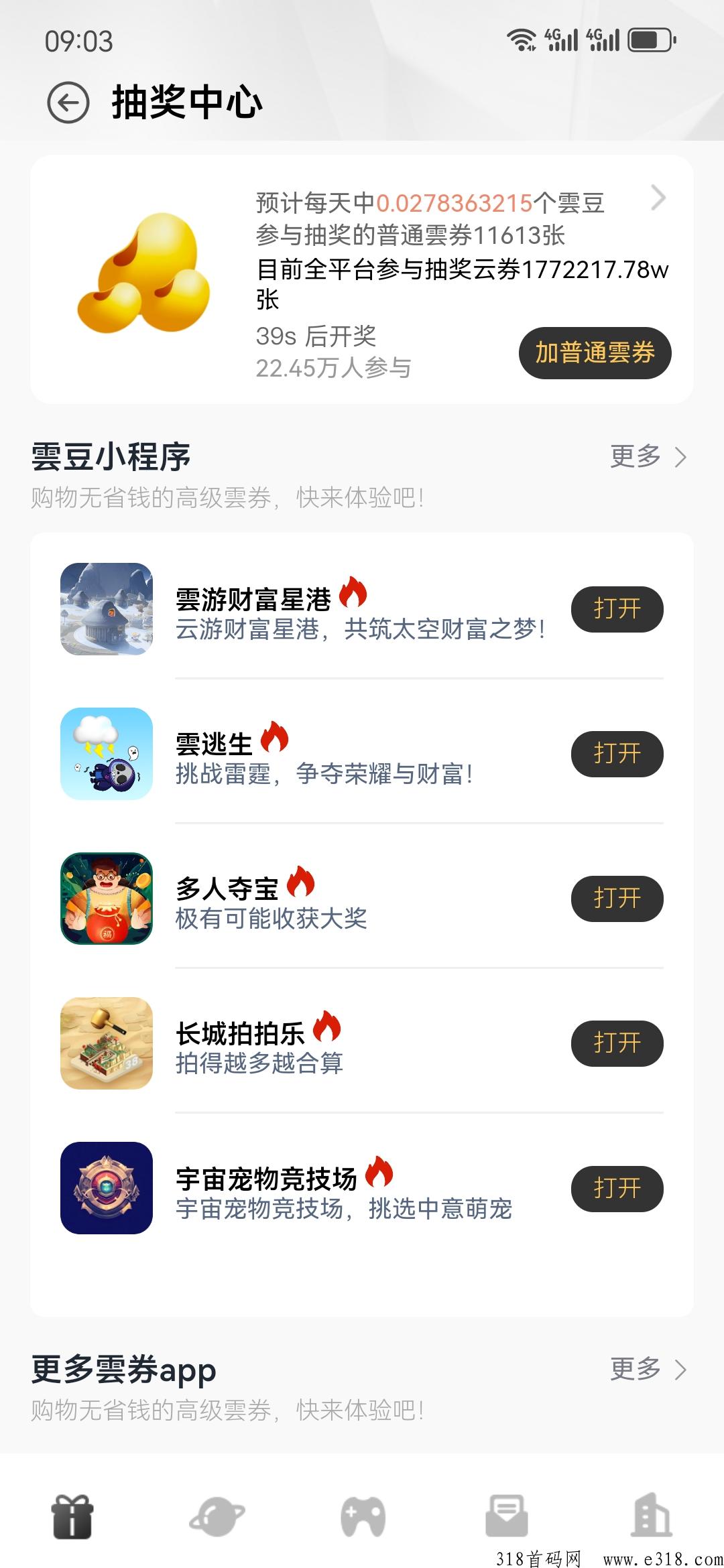Image resolution: width=724 pixels, height=1568 pixels.
Task: Switch to the planet tab
Action: pyautogui.click(x=217, y=1516)
